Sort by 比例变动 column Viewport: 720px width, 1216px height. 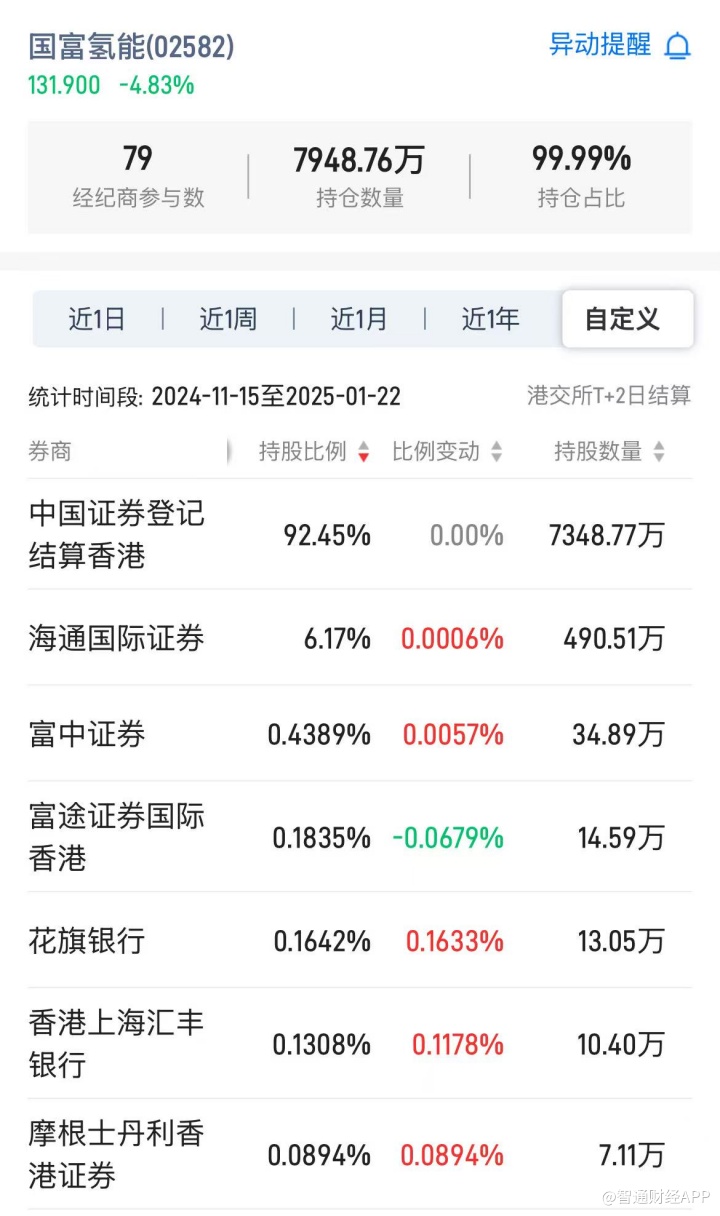tap(447, 452)
